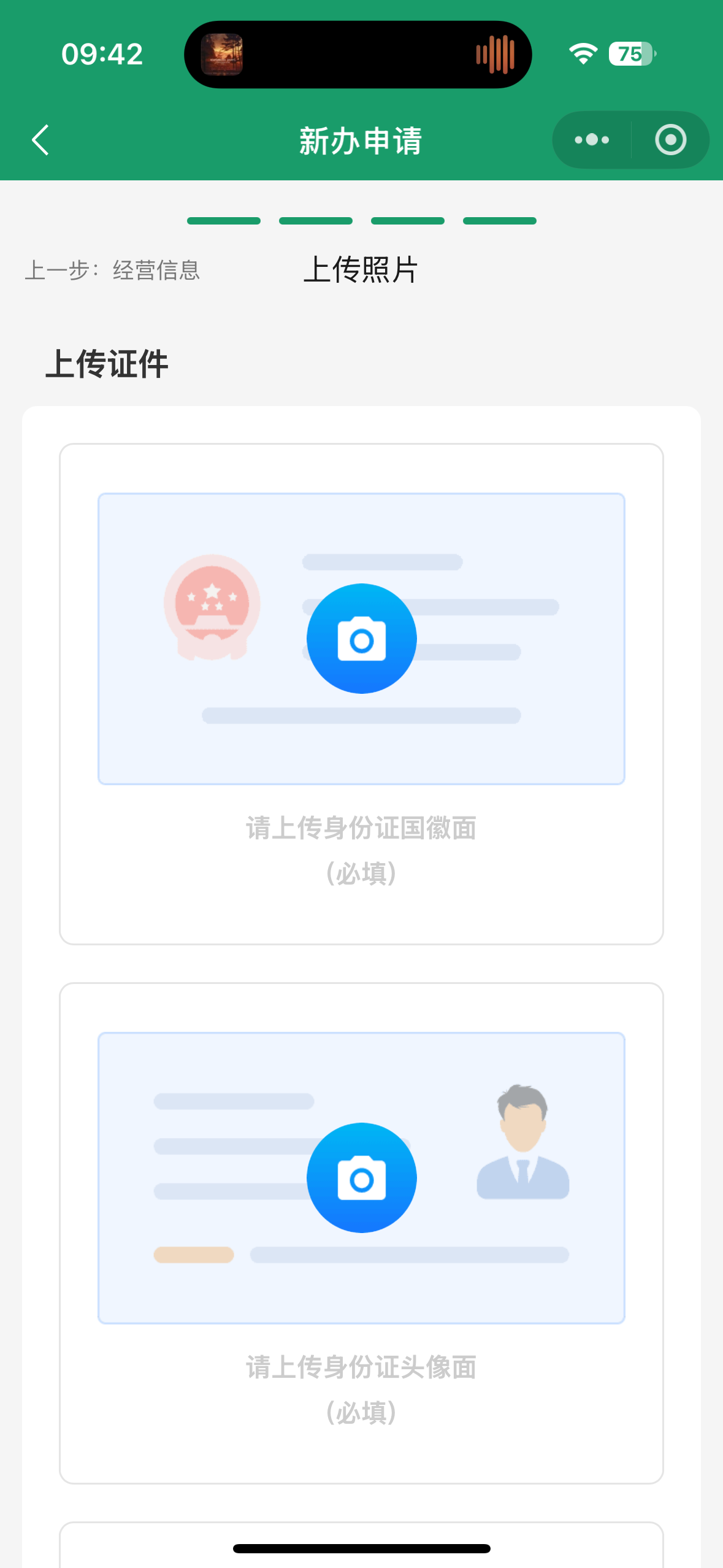The width and height of the screenshot is (723, 1568).
Task: Upload the ID card national emblem side photo
Action: tap(361, 639)
